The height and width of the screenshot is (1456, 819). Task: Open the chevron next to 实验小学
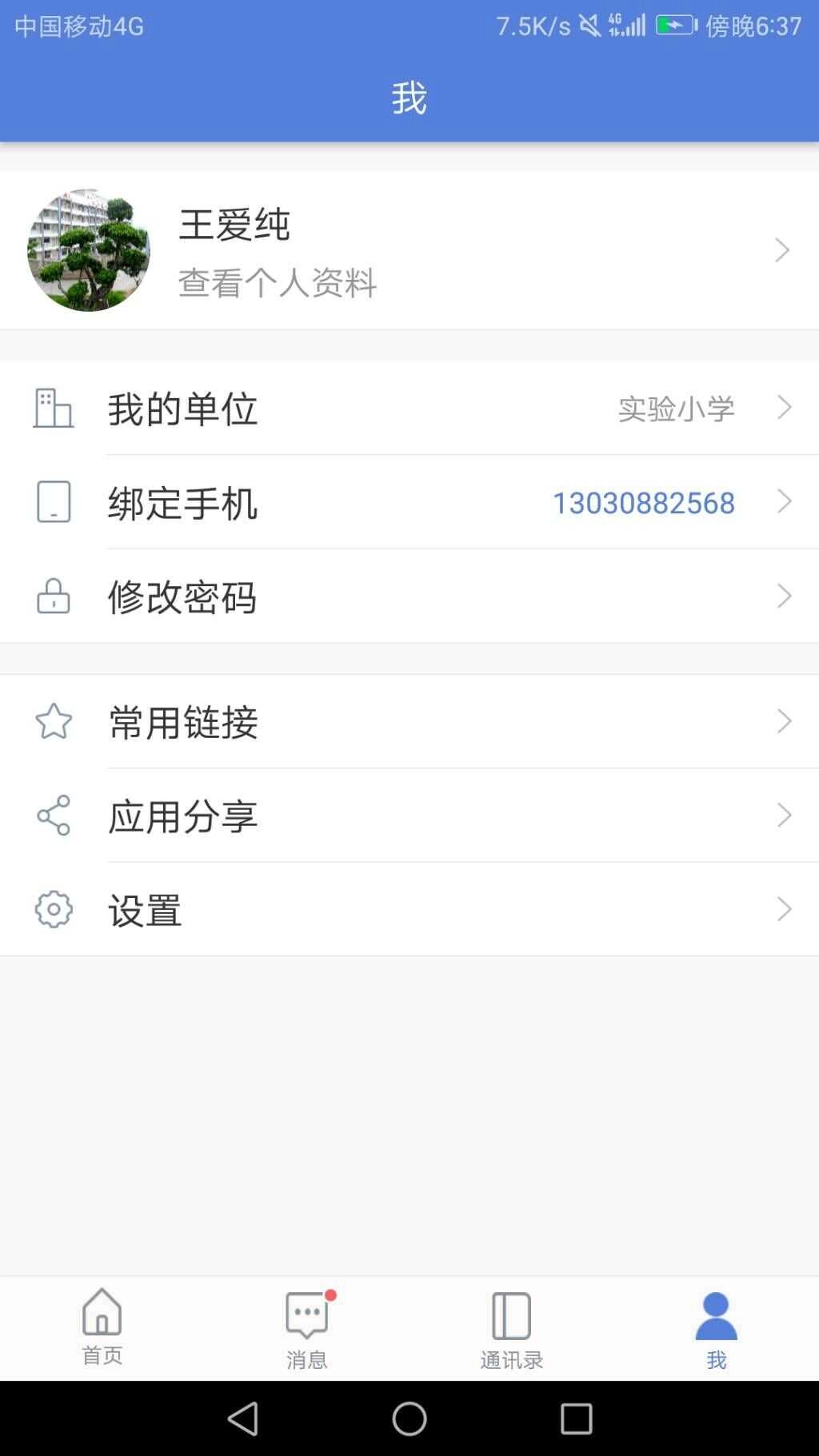[x=784, y=409]
